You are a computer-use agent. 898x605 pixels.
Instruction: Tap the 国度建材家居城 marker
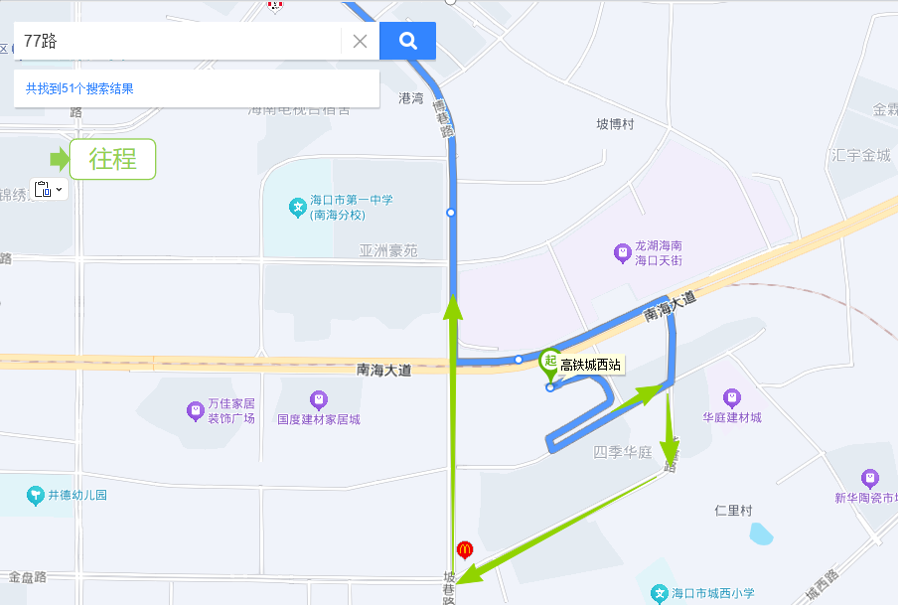click(319, 400)
